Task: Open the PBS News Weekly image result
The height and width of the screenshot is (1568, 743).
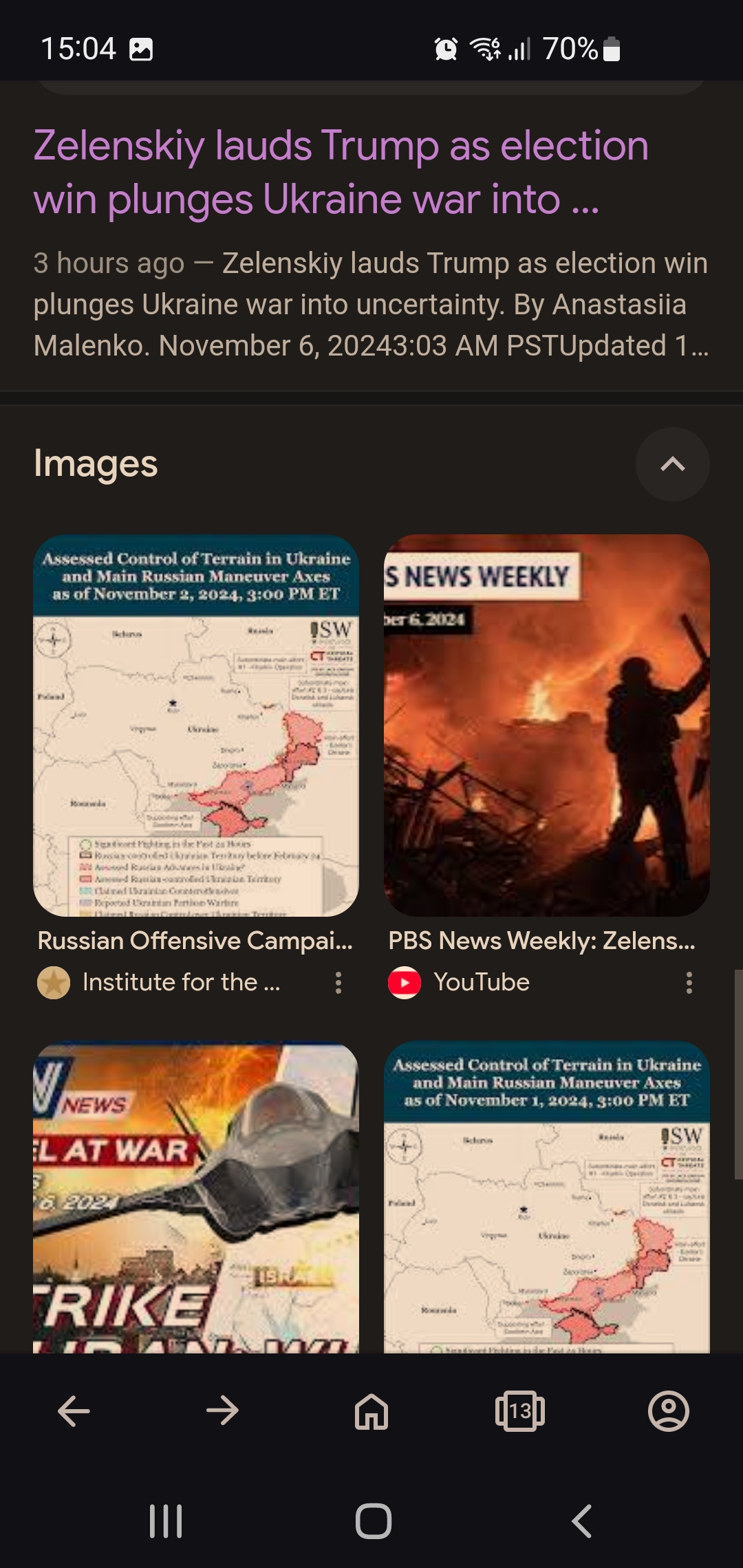Action: (547, 726)
